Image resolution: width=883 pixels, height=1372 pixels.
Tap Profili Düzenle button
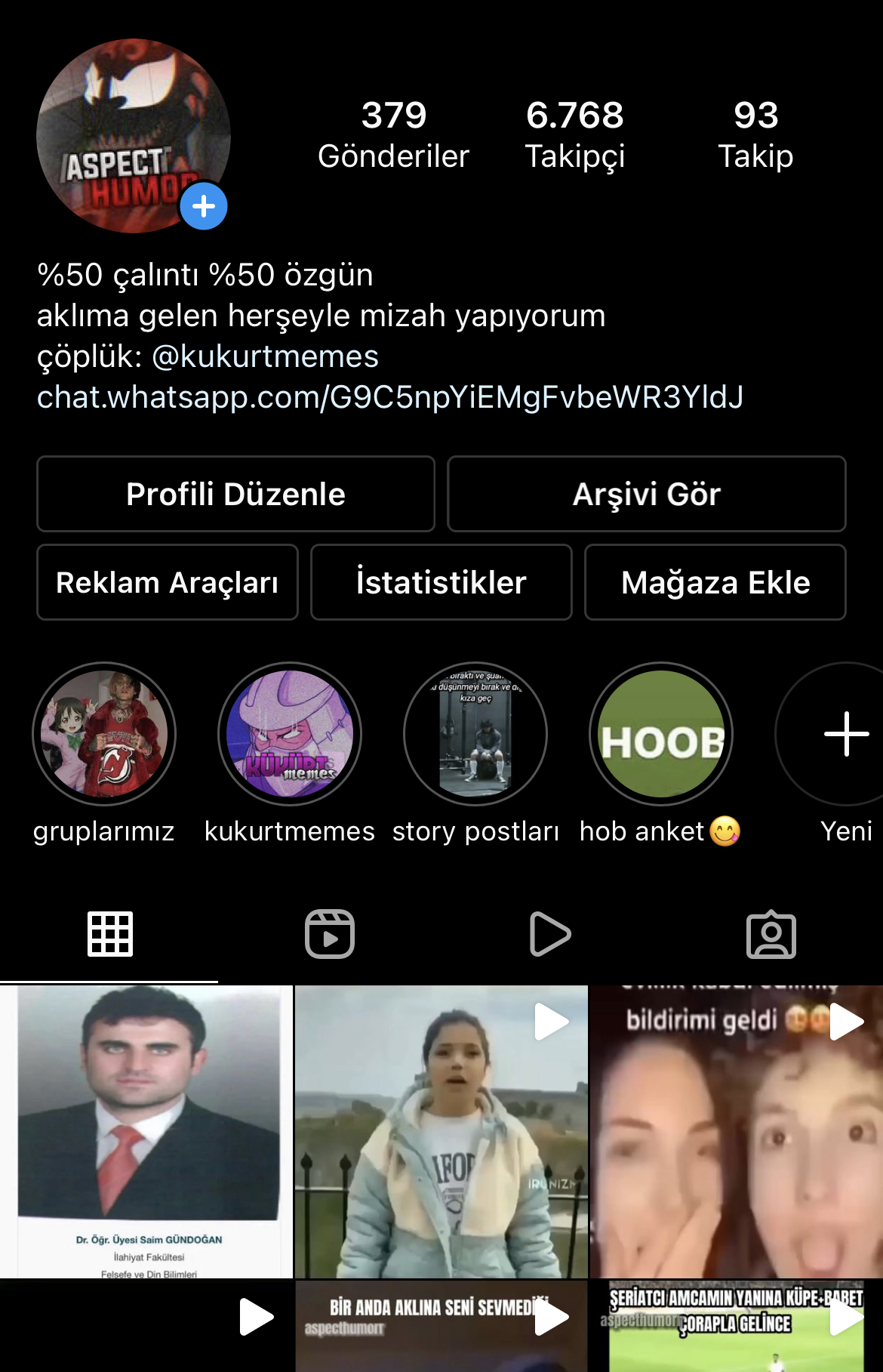(x=235, y=494)
